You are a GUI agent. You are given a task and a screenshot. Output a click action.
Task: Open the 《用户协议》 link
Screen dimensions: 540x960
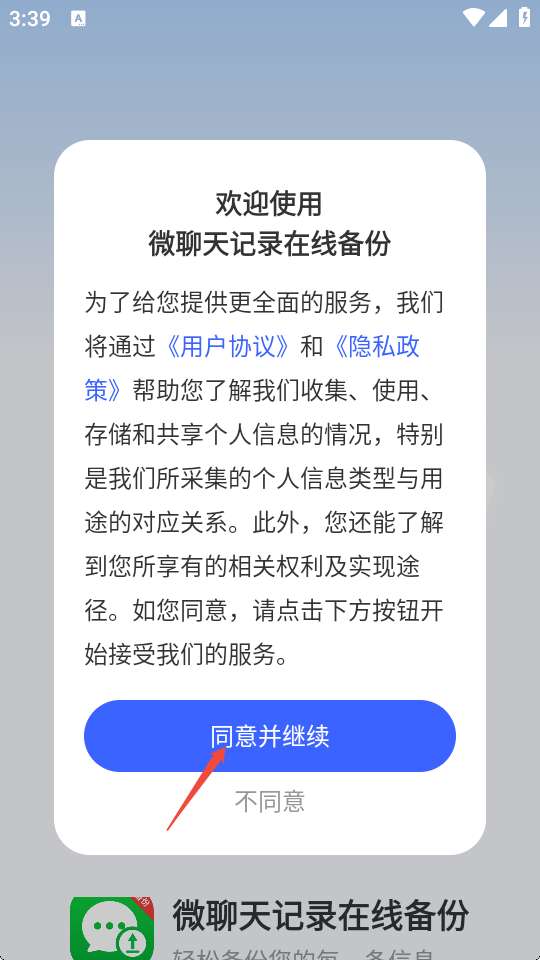click(x=227, y=347)
